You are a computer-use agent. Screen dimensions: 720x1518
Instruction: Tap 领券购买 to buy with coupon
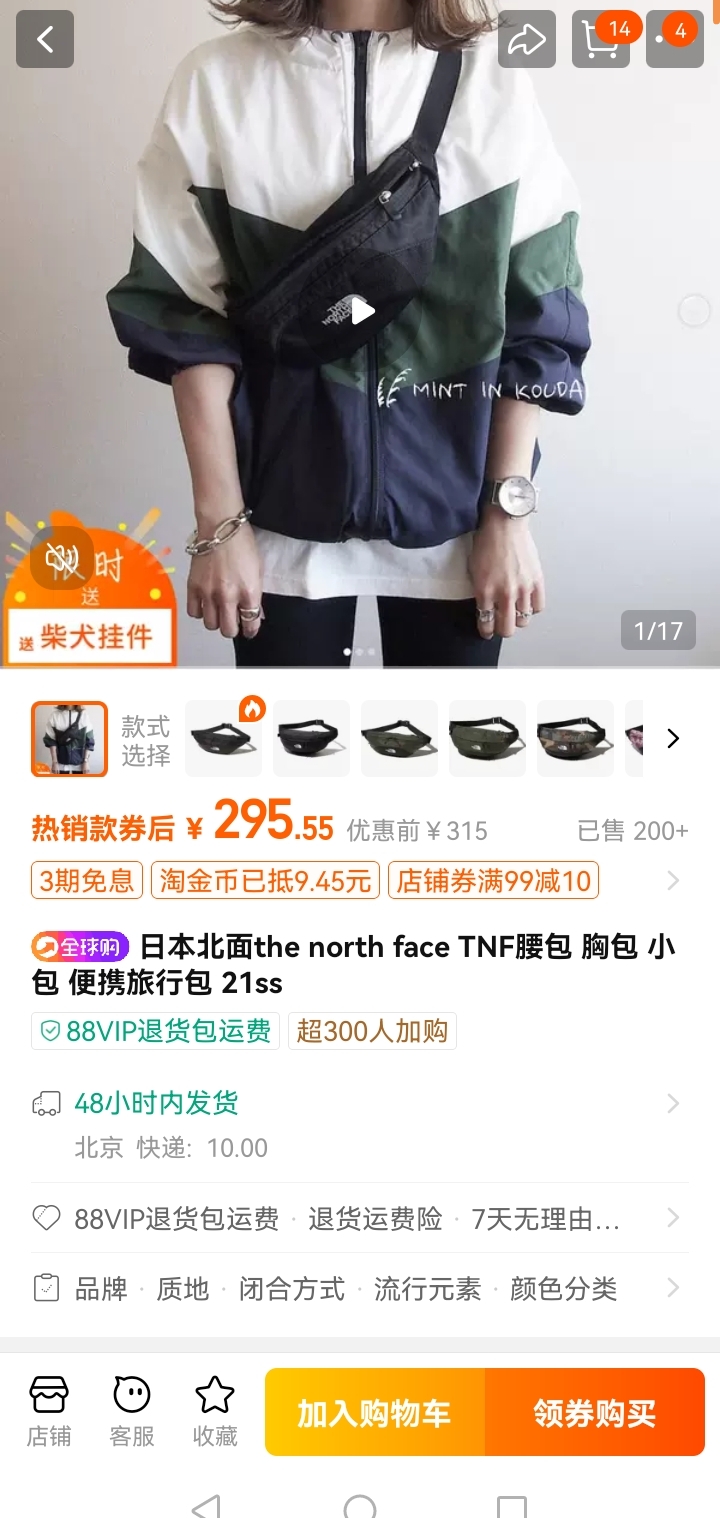[595, 1412]
